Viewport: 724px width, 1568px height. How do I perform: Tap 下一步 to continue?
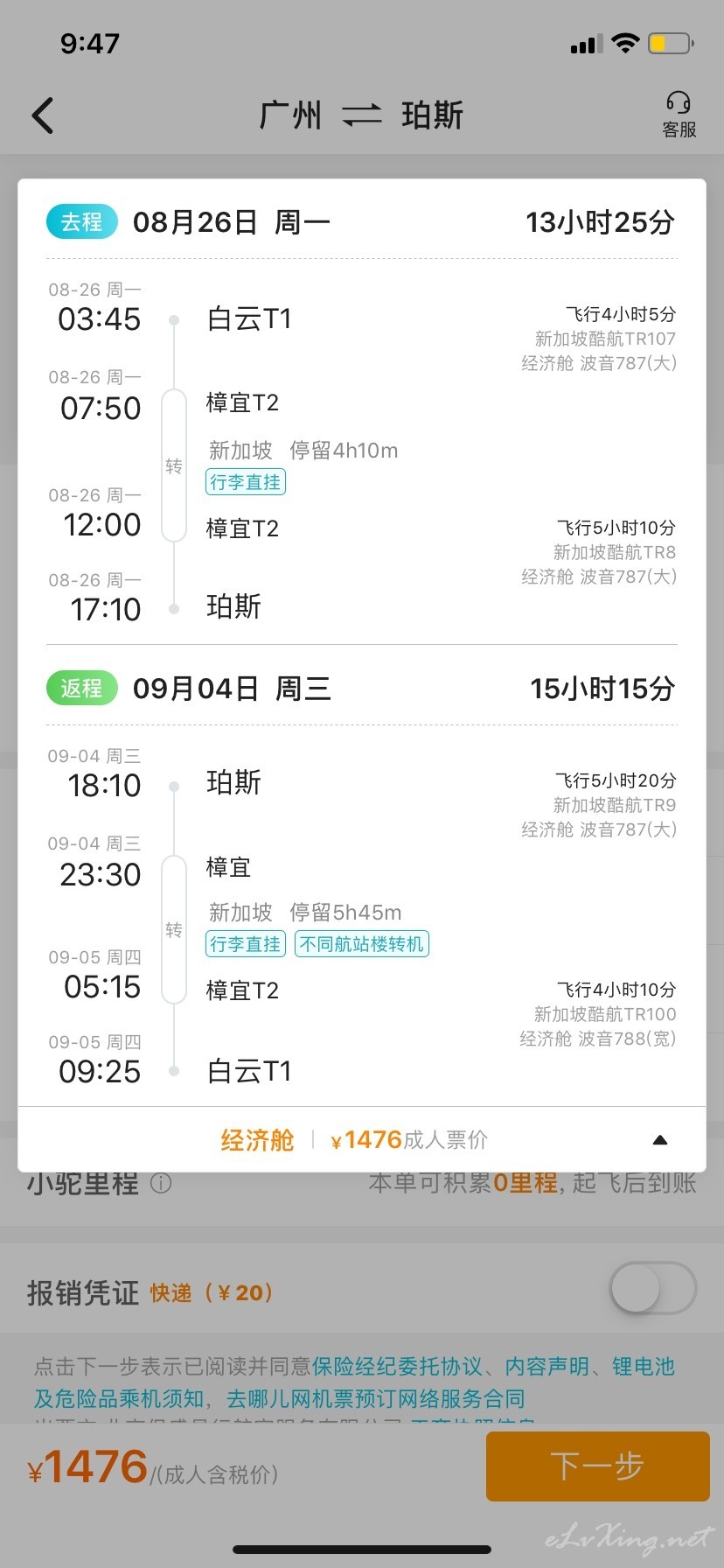[x=597, y=1466]
